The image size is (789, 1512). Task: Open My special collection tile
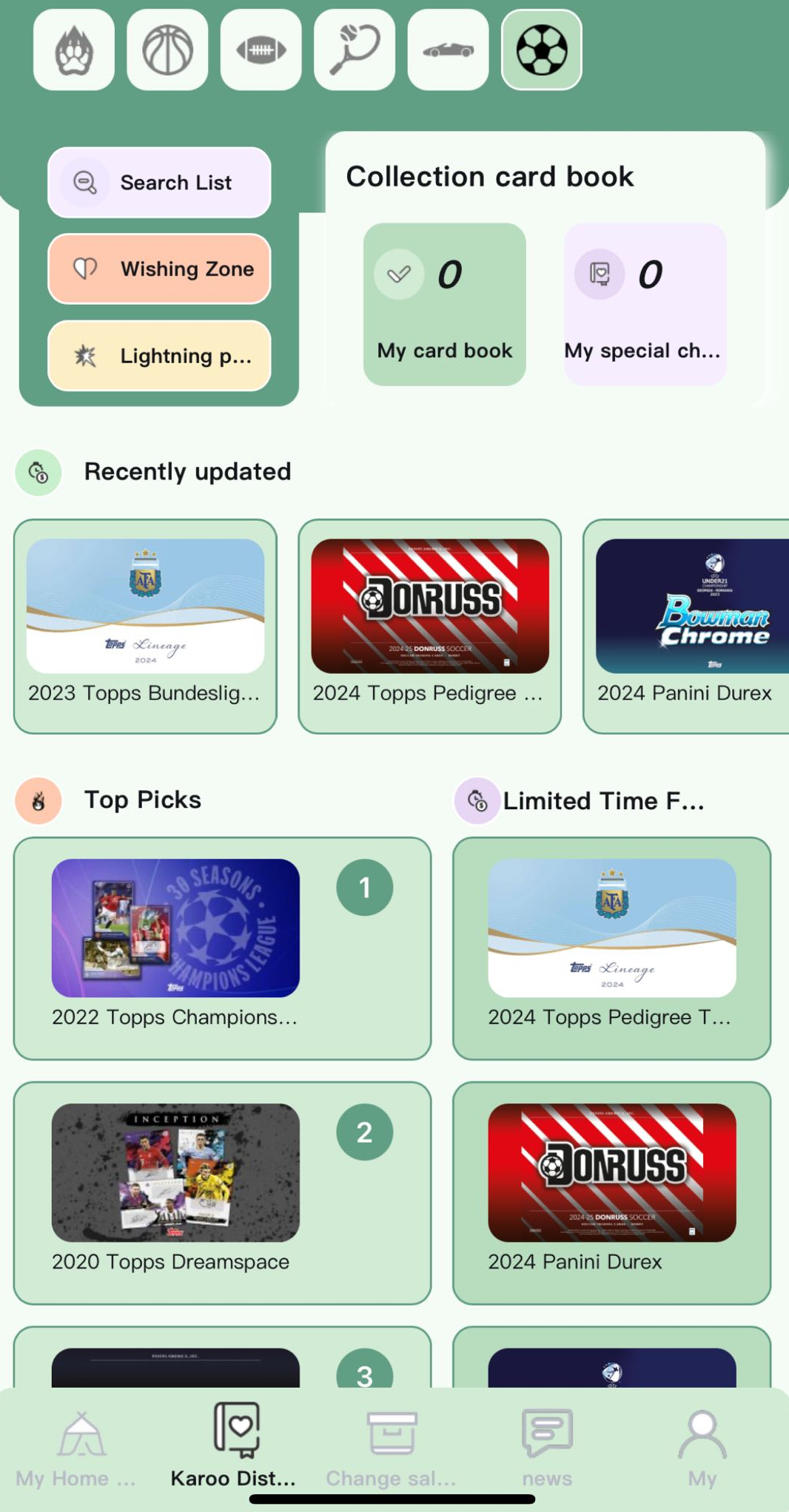click(x=645, y=304)
